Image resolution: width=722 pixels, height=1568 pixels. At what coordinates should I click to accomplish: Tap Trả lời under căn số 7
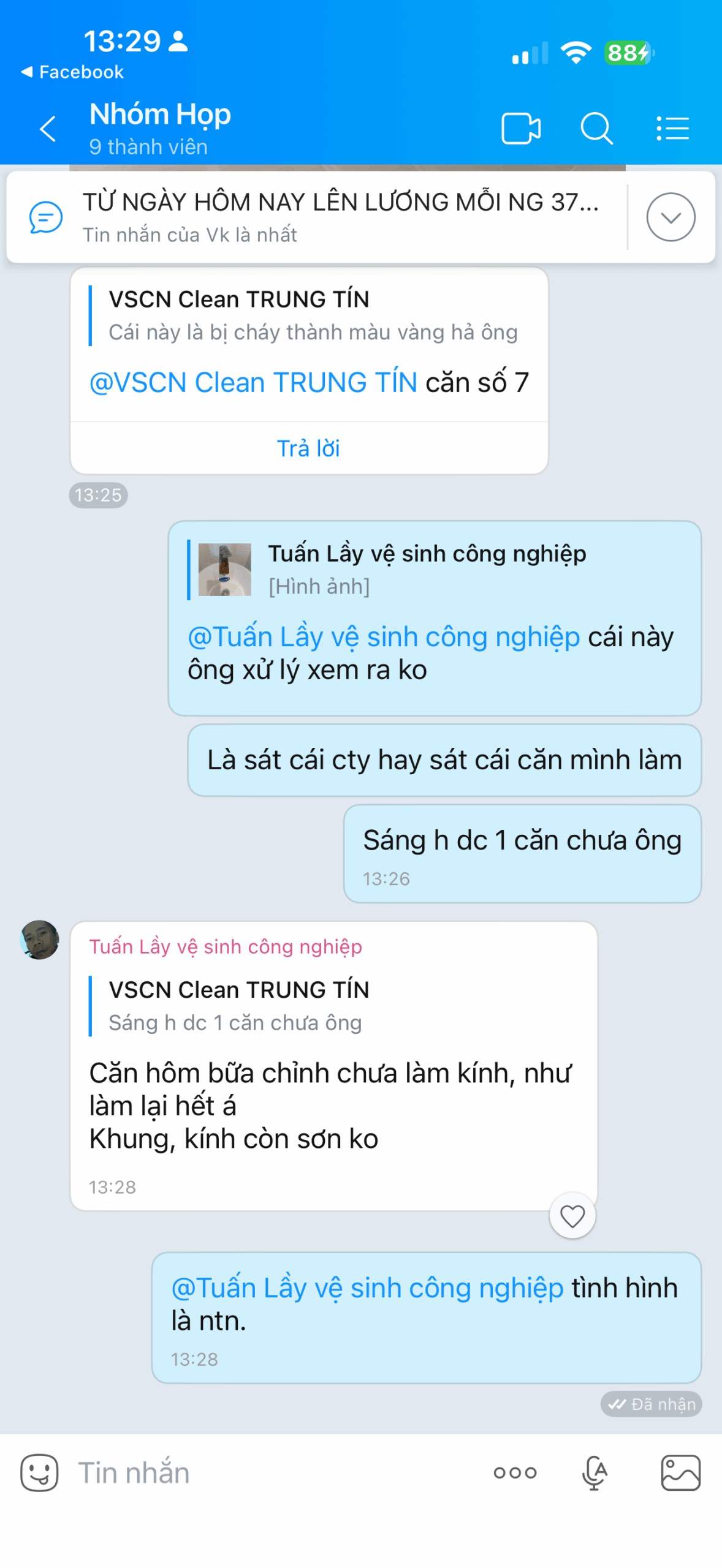point(308,449)
